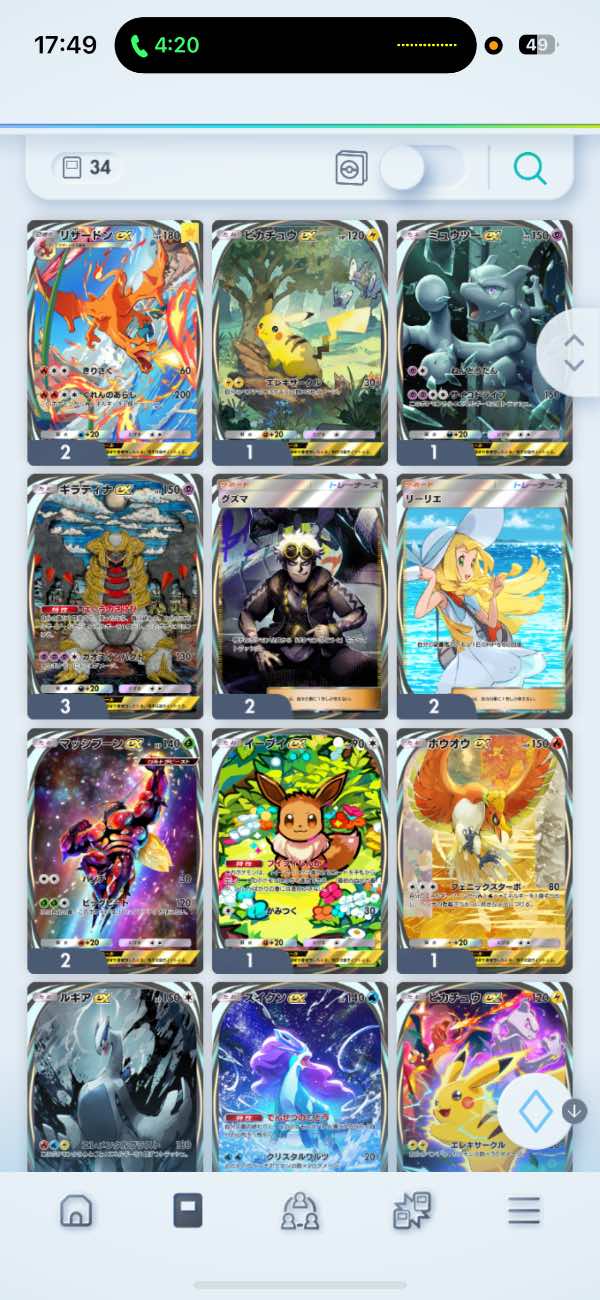
Task: Open the battle cards tab
Action: tap(412, 1211)
